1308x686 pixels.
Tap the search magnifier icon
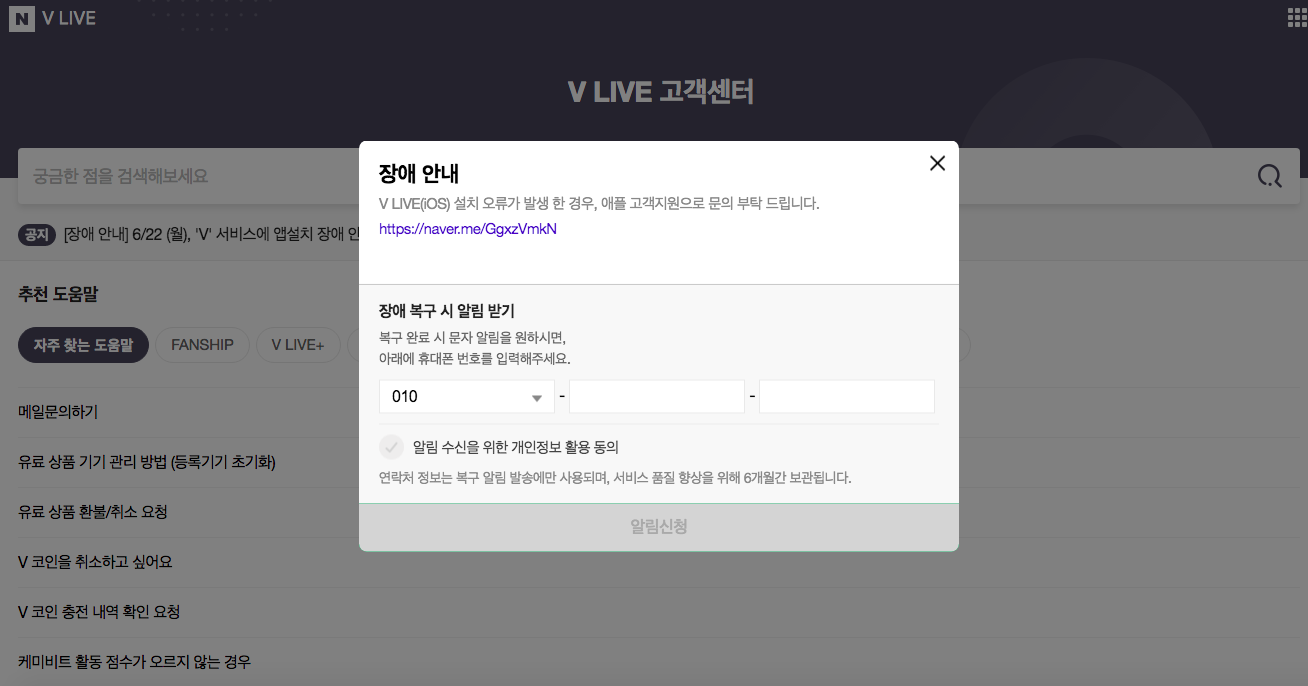[x=1269, y=176]
